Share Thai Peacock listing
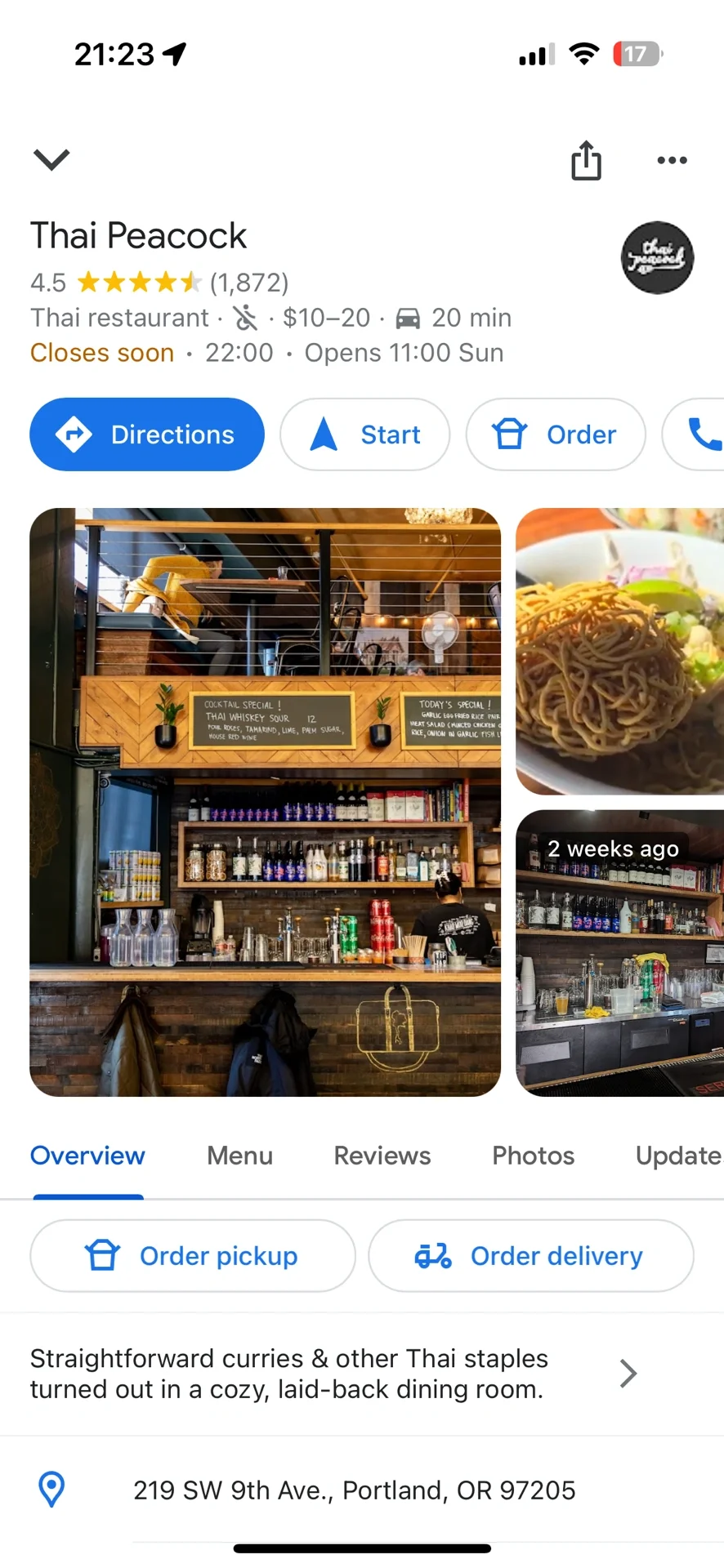The height and width of the screenshot is (1568, 724). [x=586, y=160]
